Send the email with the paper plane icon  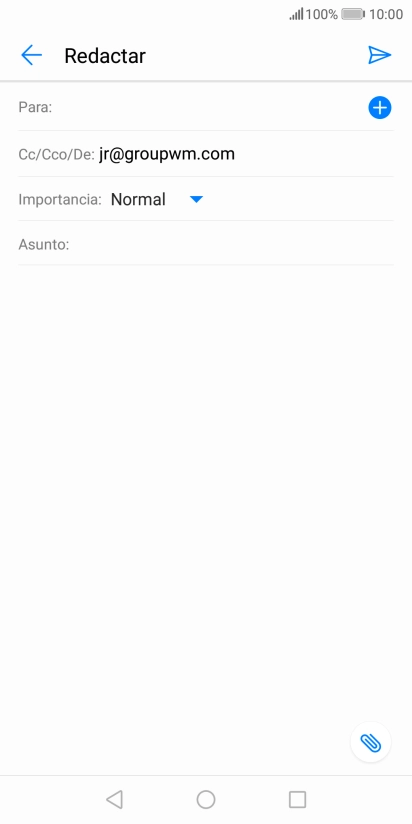pyautogui.click(x=379, y=55)
